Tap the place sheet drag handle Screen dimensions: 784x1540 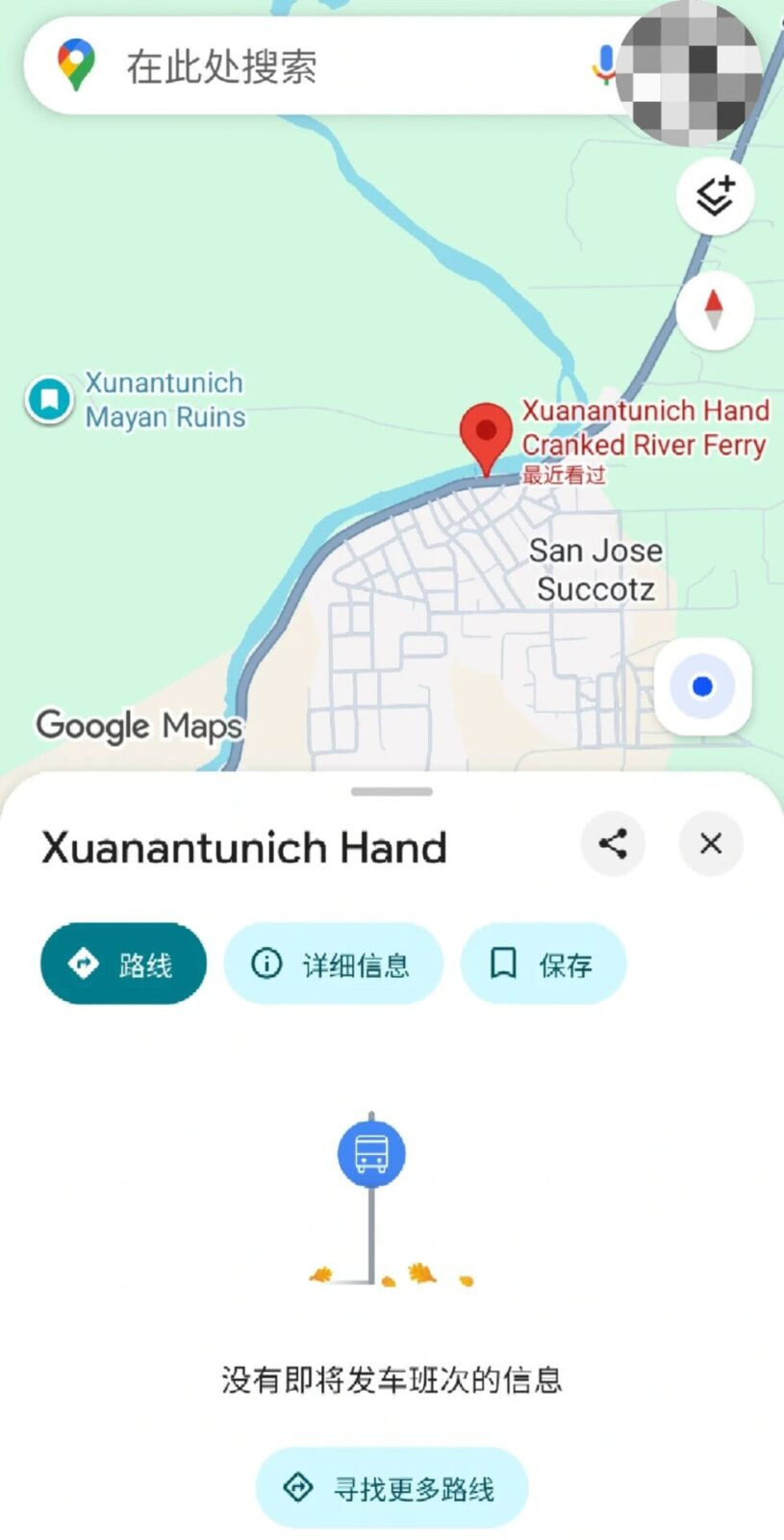392,791
